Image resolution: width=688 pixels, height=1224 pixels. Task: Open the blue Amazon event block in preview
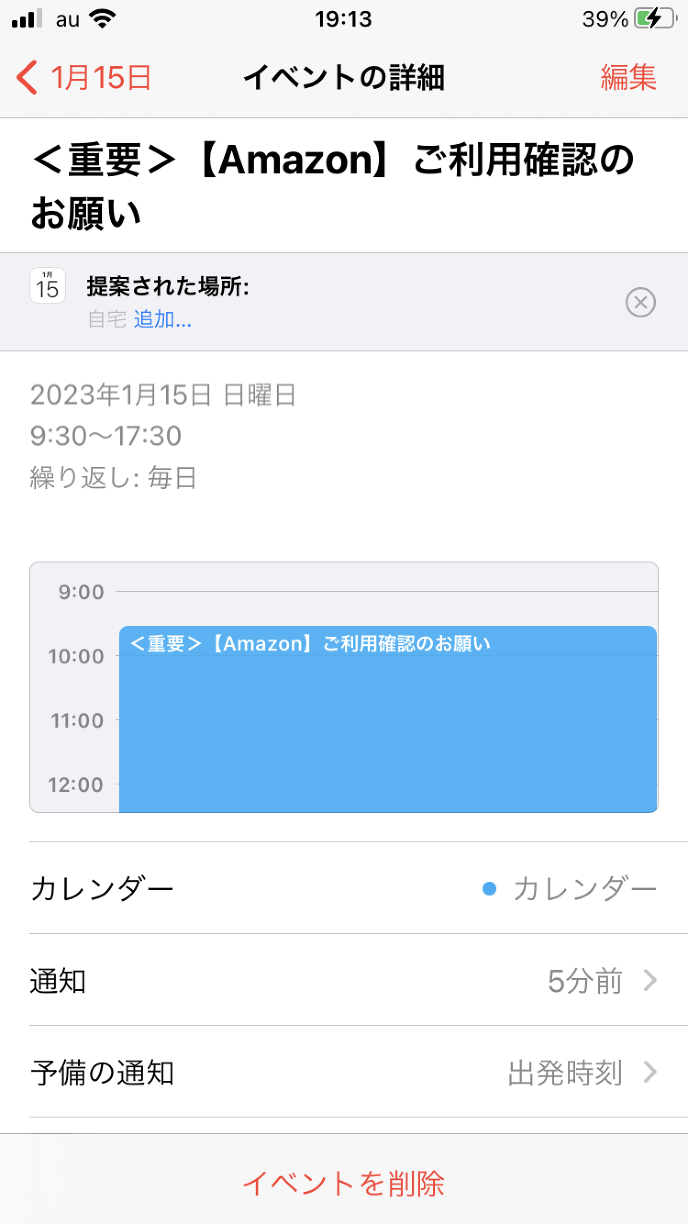[x=388, y=720]
